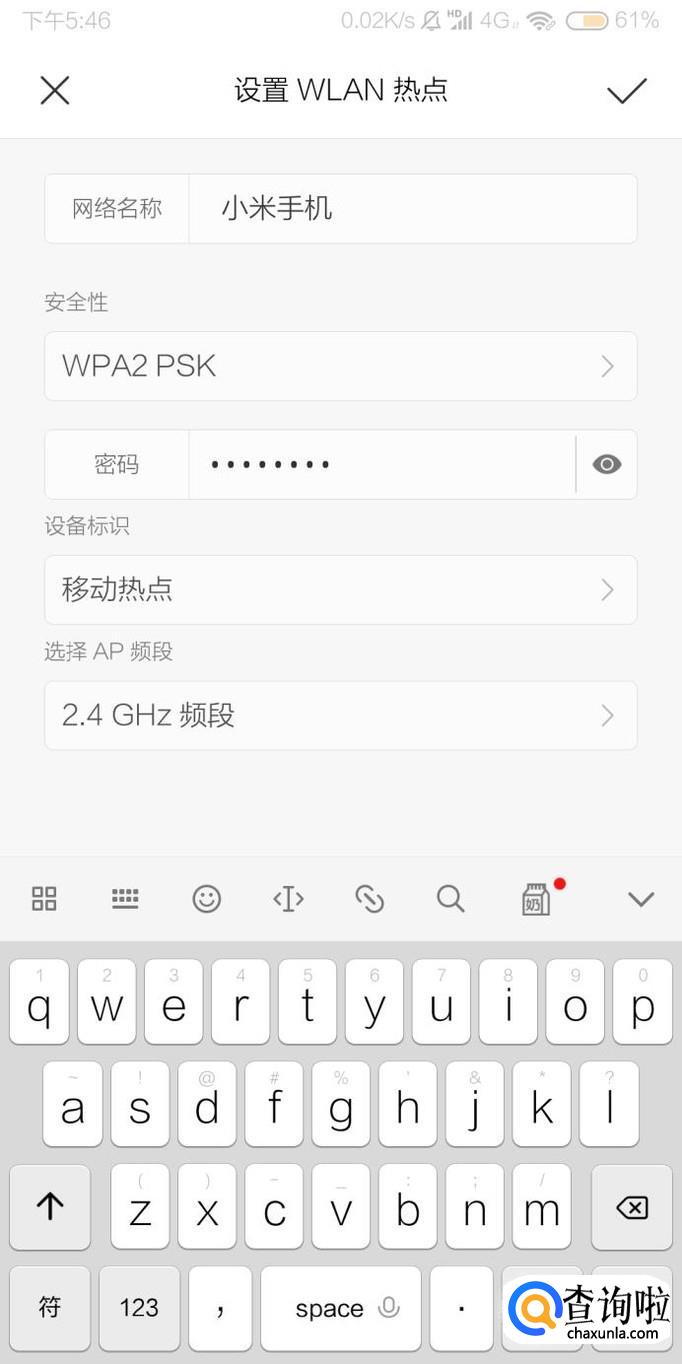Screen dimensions: 682x1364
Task: Open the emoji panel on the keyboard
Action: [x=206, y=898]
